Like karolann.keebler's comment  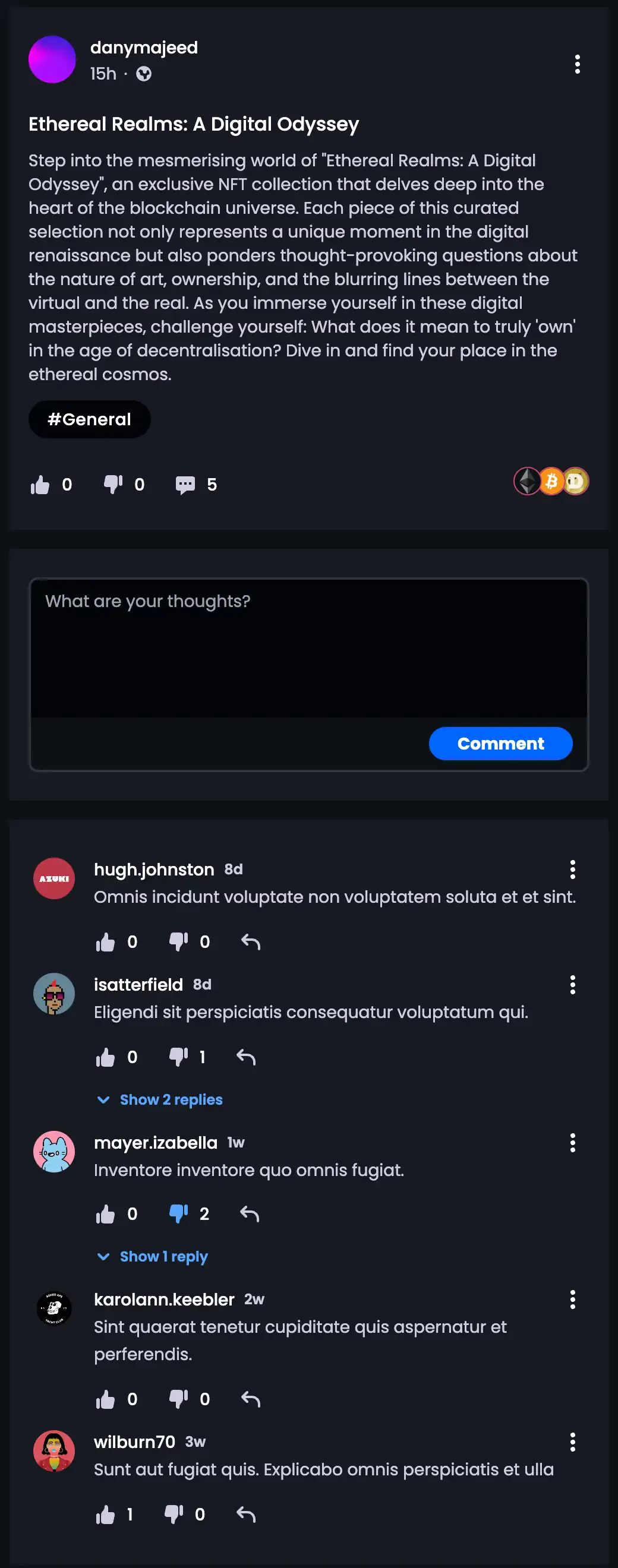click(x=105, y=1399)
